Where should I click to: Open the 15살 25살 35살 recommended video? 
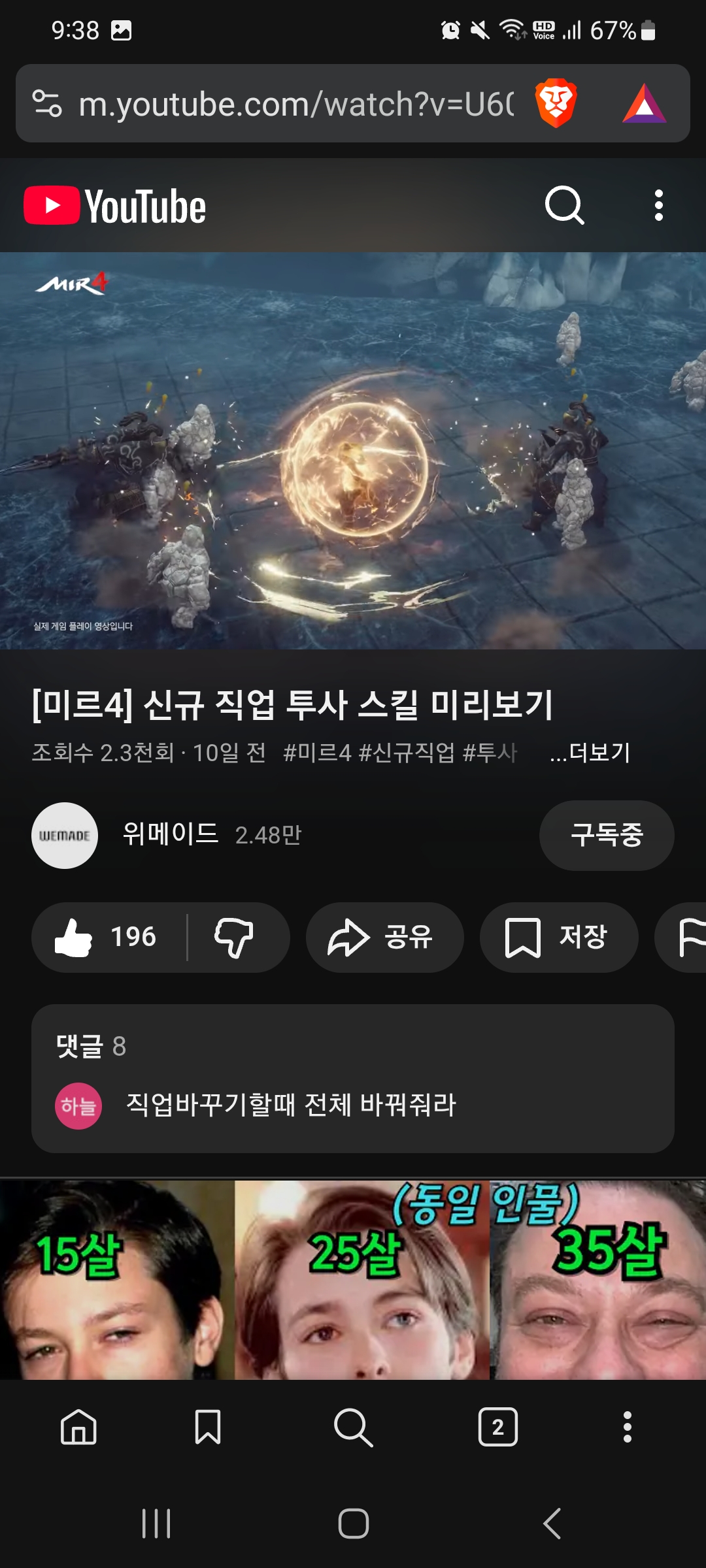click(353, 1279)
